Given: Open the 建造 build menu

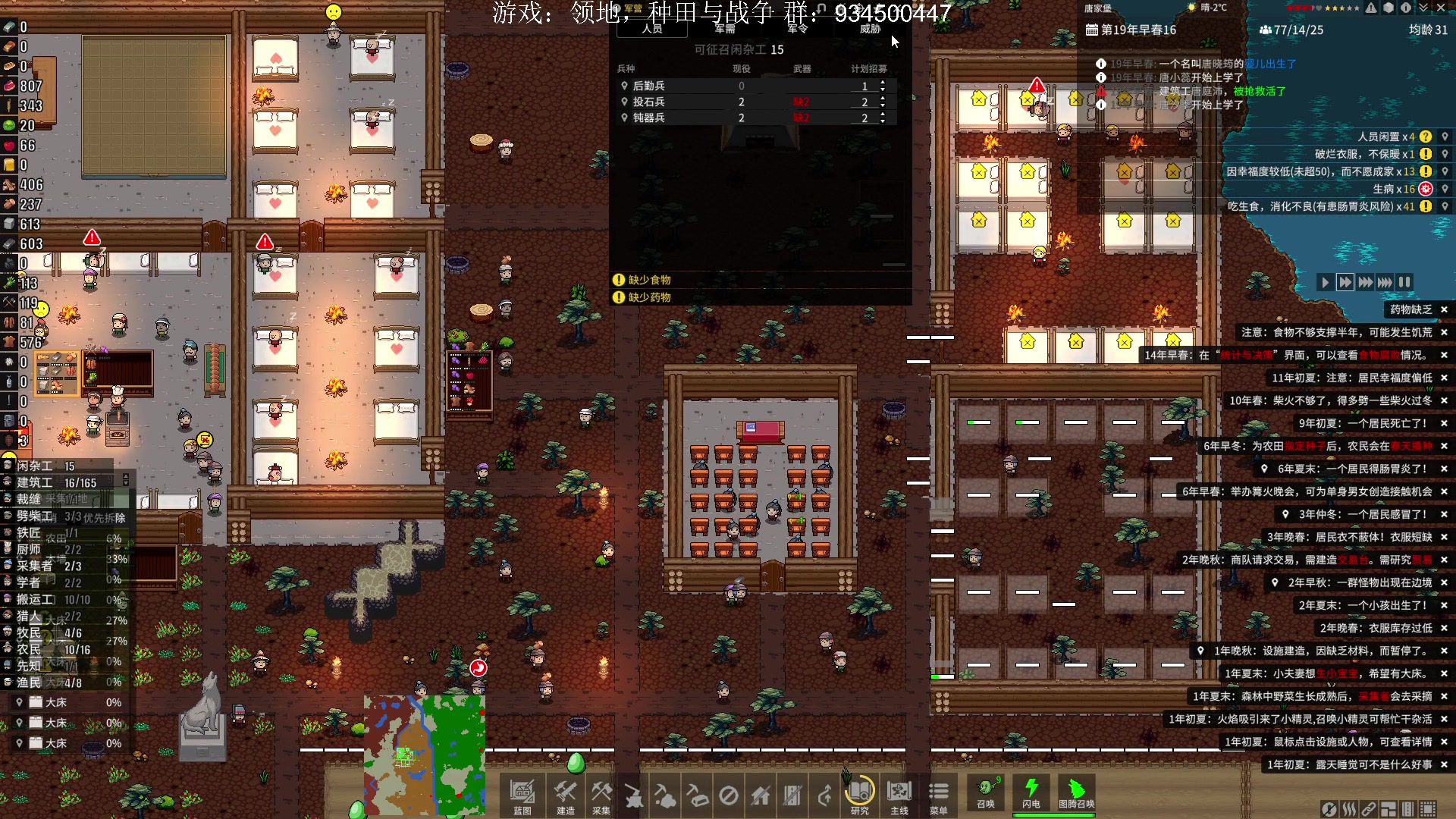Looking at the screenshot, I should point(565,795).
